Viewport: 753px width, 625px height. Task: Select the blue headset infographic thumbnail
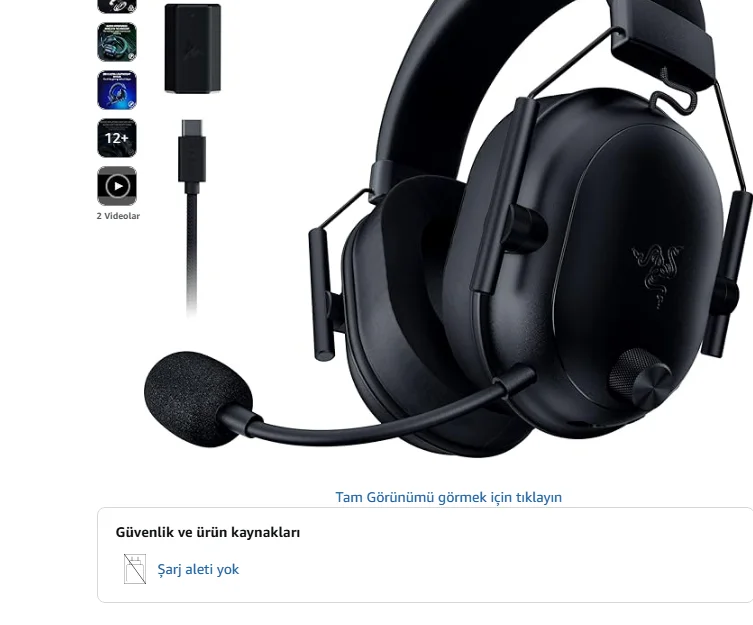[117, 90]
